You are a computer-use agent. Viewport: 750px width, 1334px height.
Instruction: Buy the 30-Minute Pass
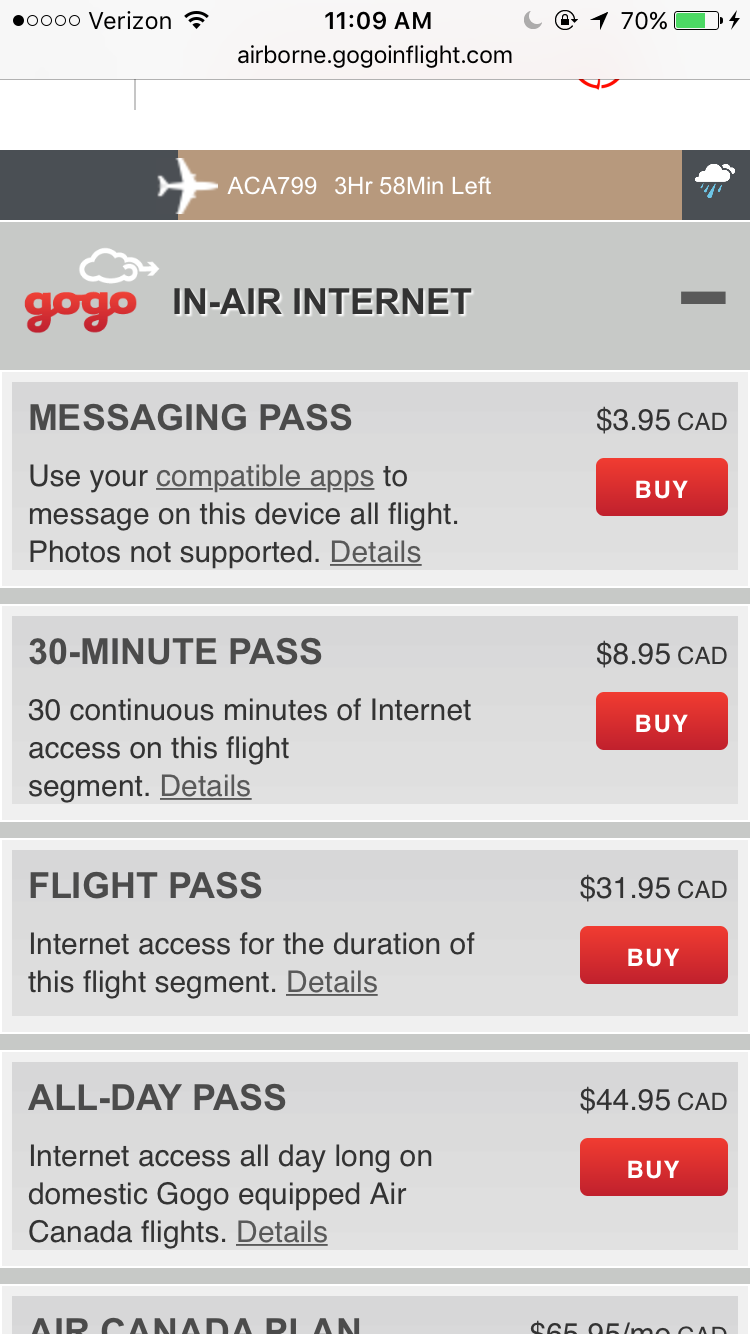(661, 722)
